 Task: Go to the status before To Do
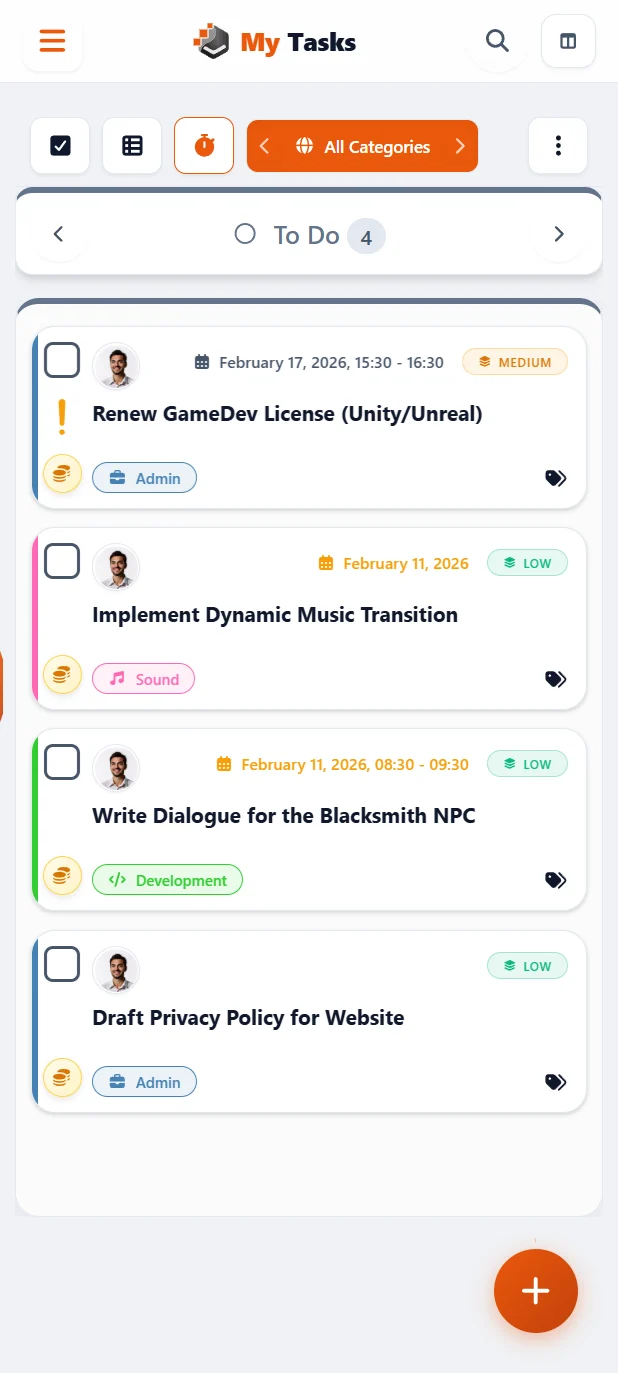tap(58, 235)
